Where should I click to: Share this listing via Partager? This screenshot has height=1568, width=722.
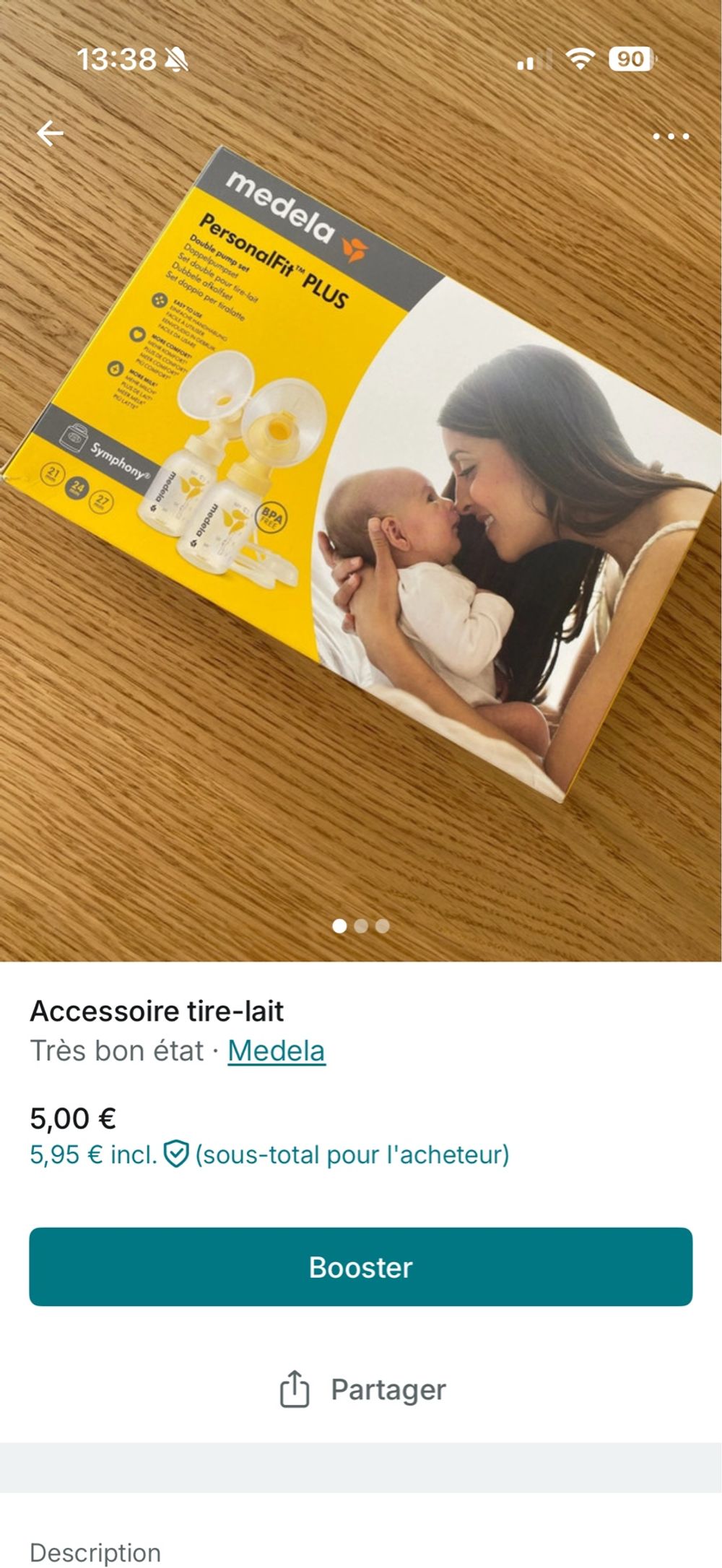click(363, 1390)
